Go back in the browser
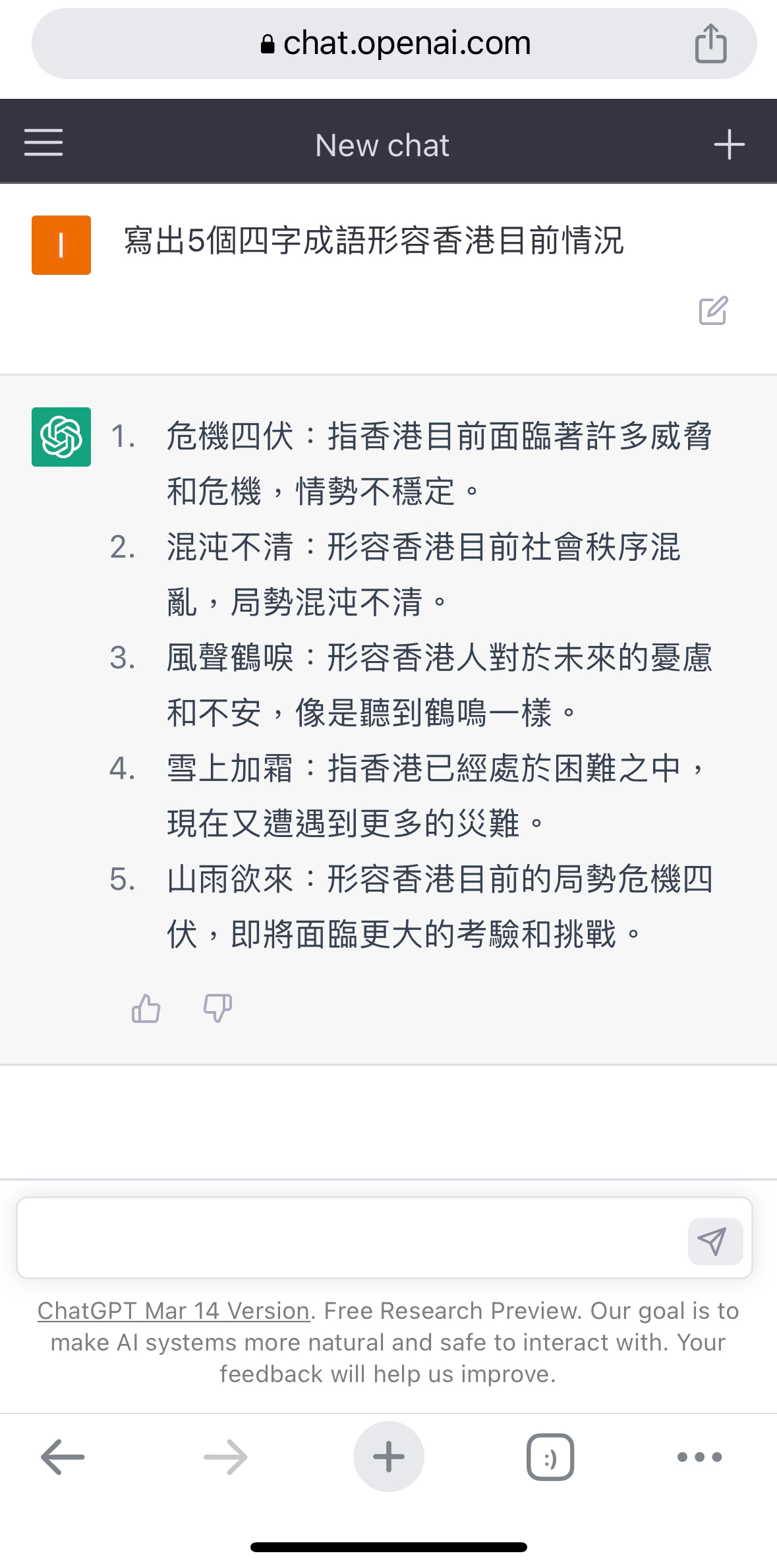The height and width of the screenshot is (1568, 777). pos(63,1457)
